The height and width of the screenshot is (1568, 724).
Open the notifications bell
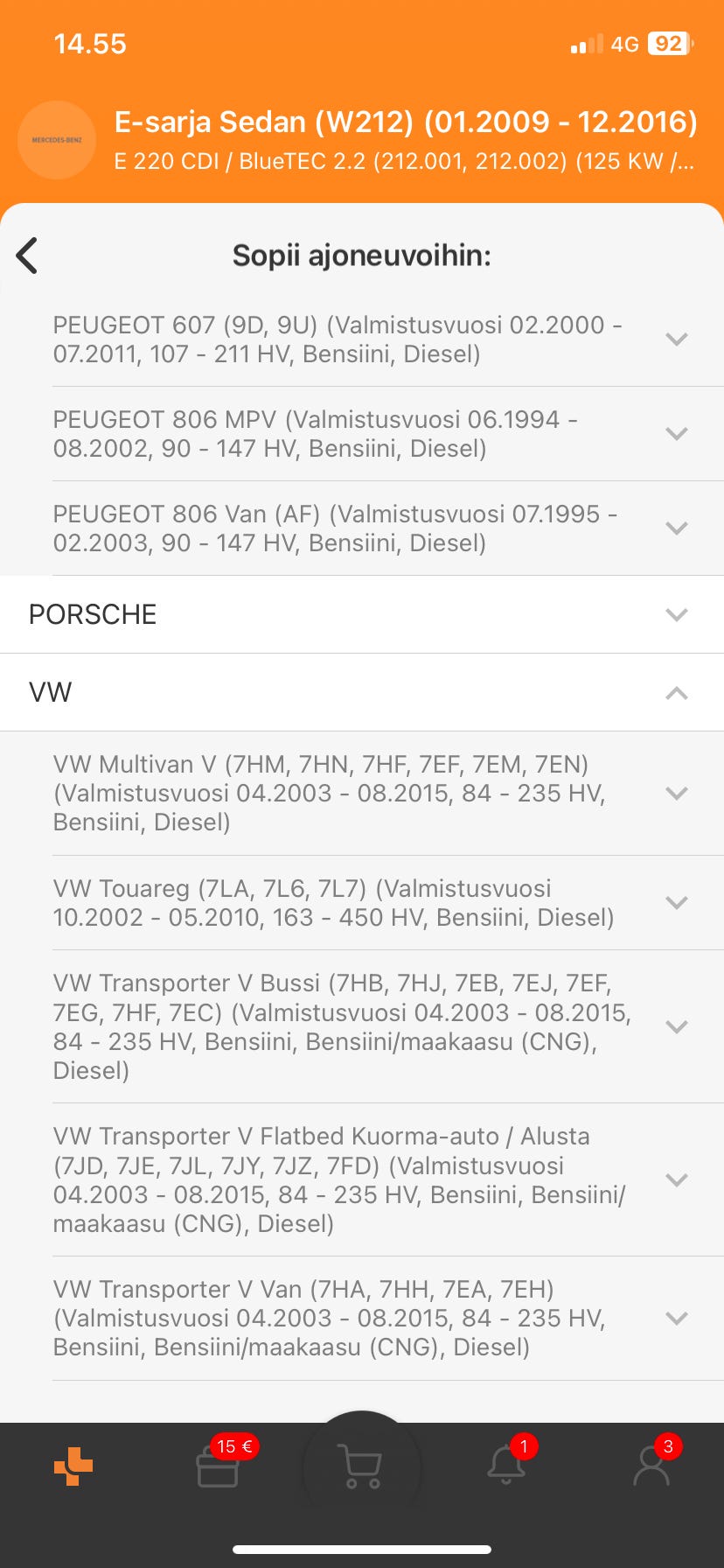506,1466
